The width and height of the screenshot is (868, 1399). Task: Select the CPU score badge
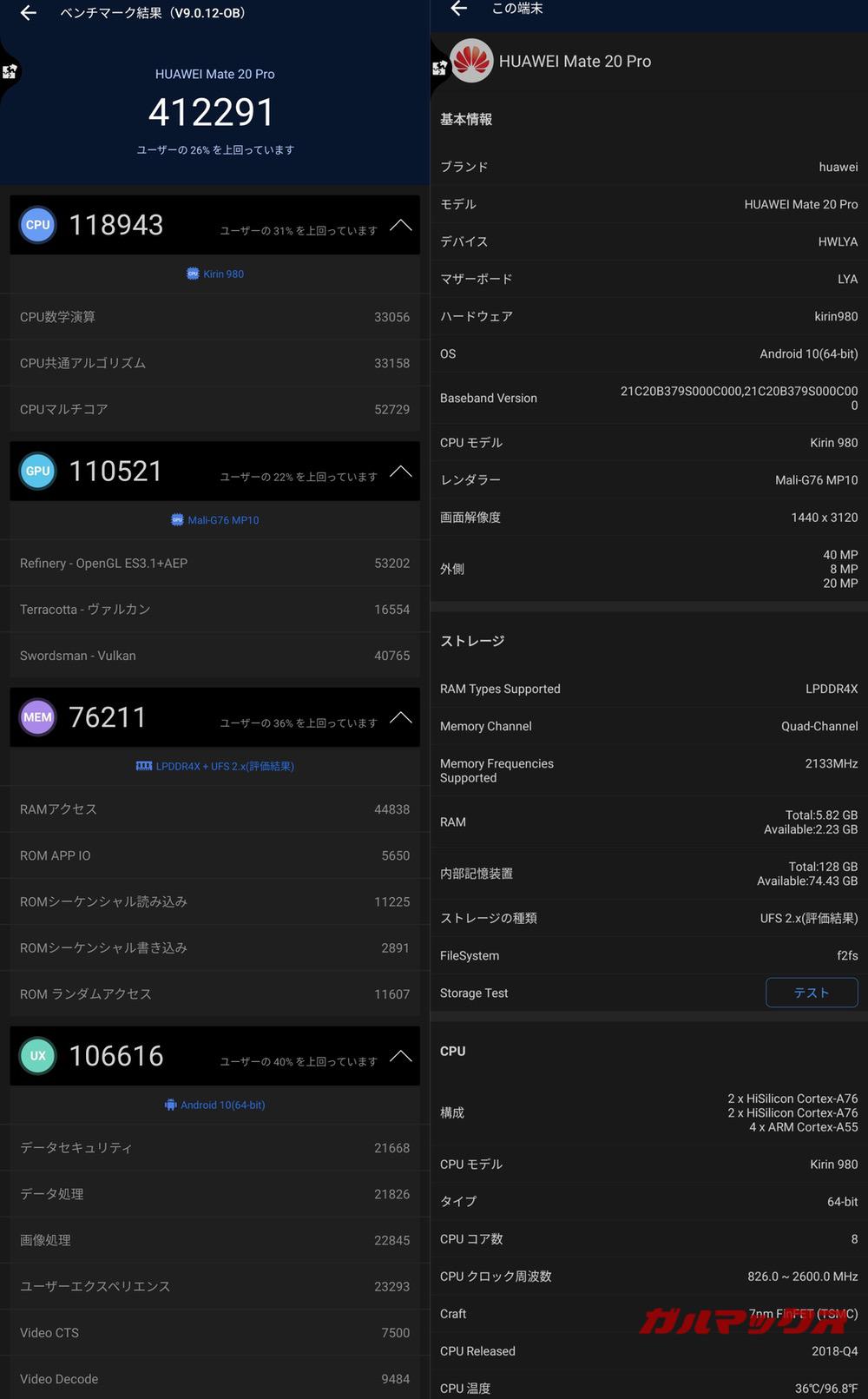point(37,224)
